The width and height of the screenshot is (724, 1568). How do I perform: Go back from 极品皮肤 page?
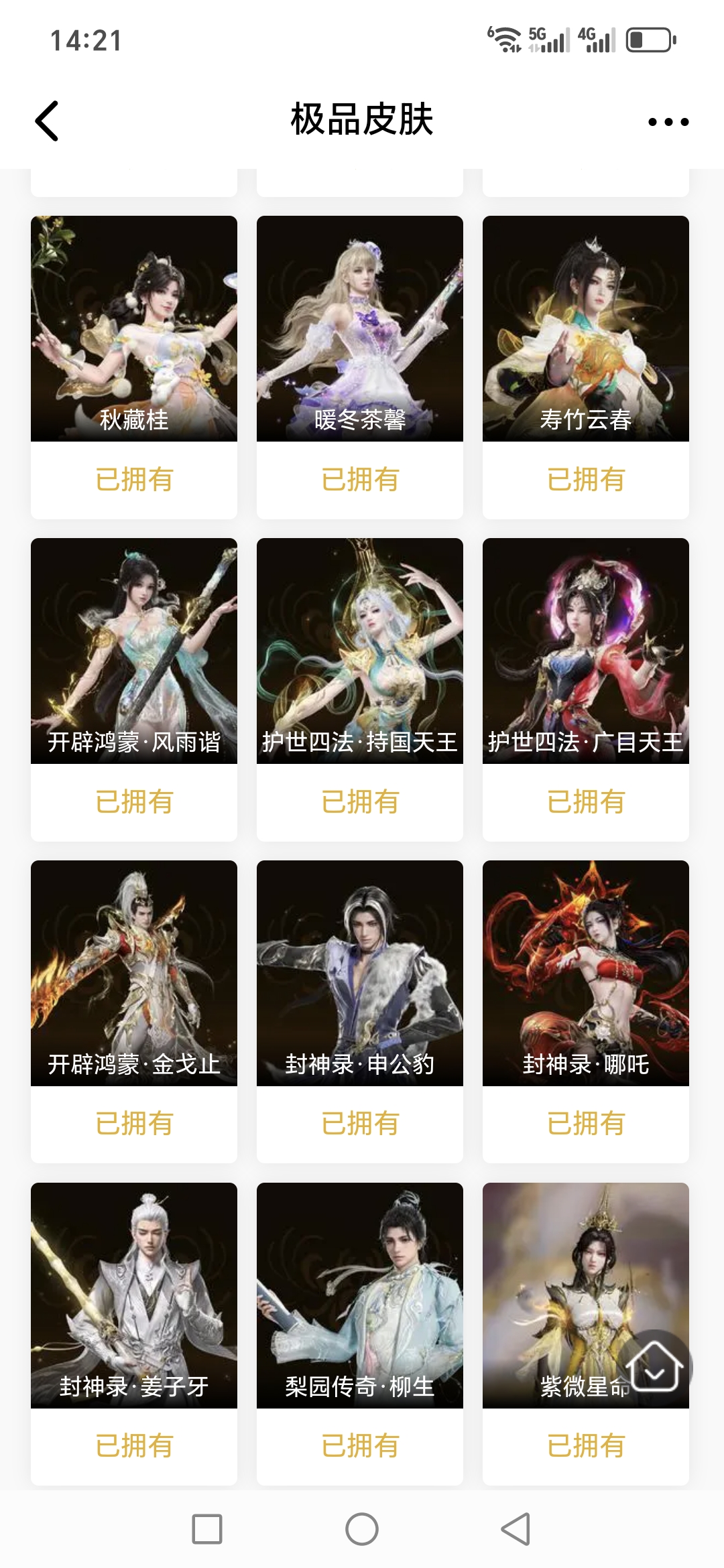[x=47, y=121]
